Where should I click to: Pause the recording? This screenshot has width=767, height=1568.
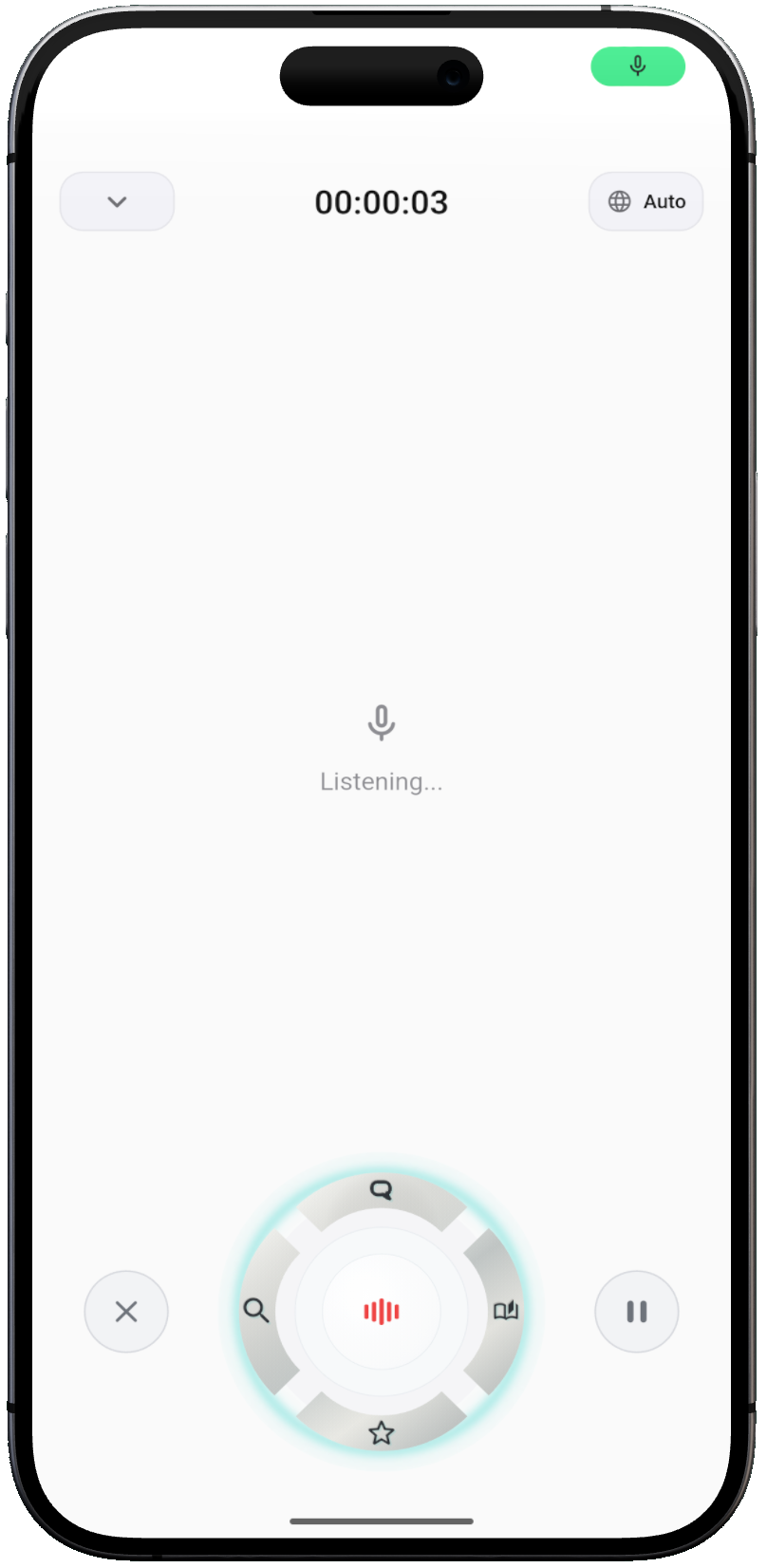[637, 1312]
